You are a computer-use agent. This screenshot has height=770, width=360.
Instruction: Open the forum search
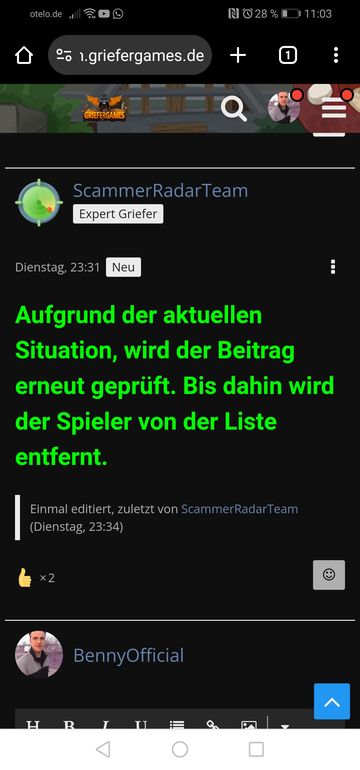[x=233, y=109]
